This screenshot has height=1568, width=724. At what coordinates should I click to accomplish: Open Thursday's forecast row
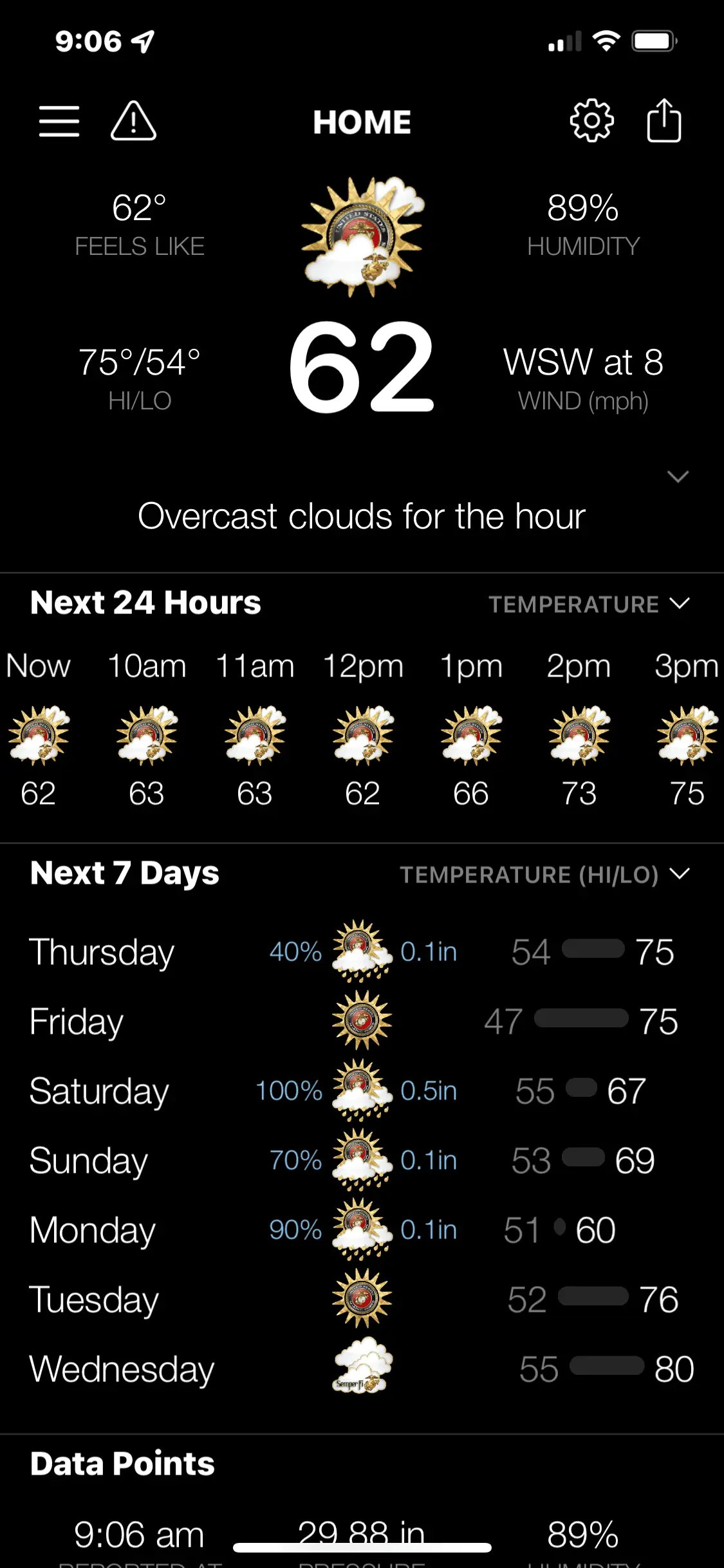(x=362, y=951)
